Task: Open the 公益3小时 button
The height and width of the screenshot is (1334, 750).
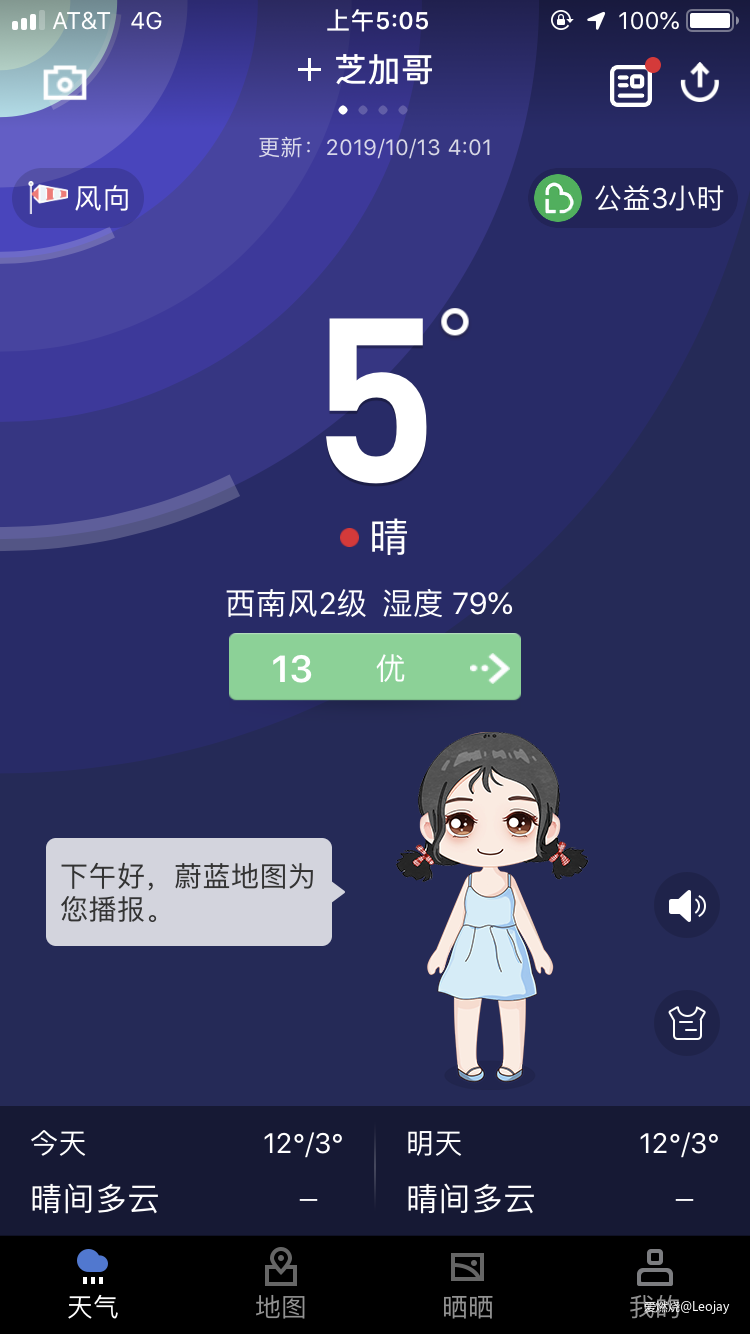Action: pos(633,198)
